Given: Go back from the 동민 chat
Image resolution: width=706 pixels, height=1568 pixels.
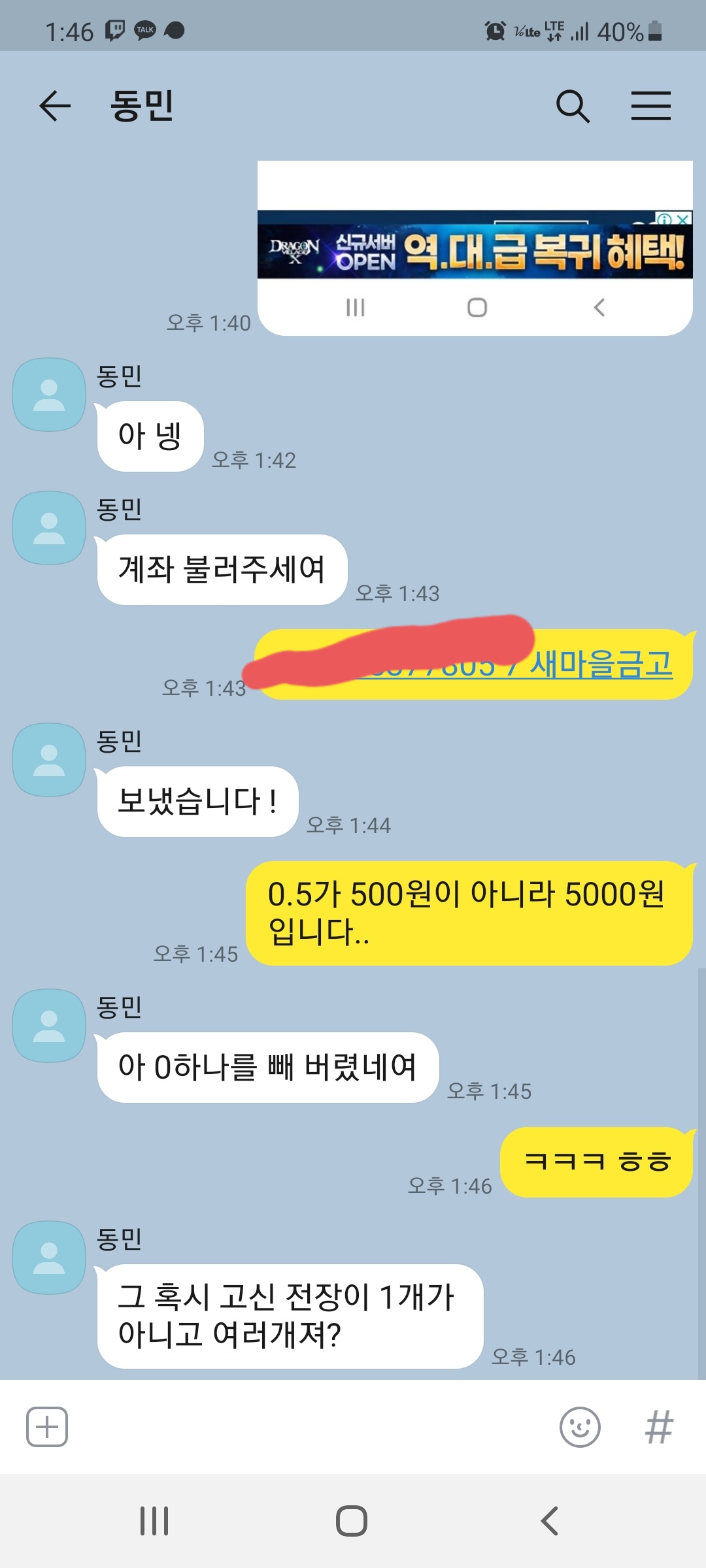Looking at the screenshot, I should 55,106.
